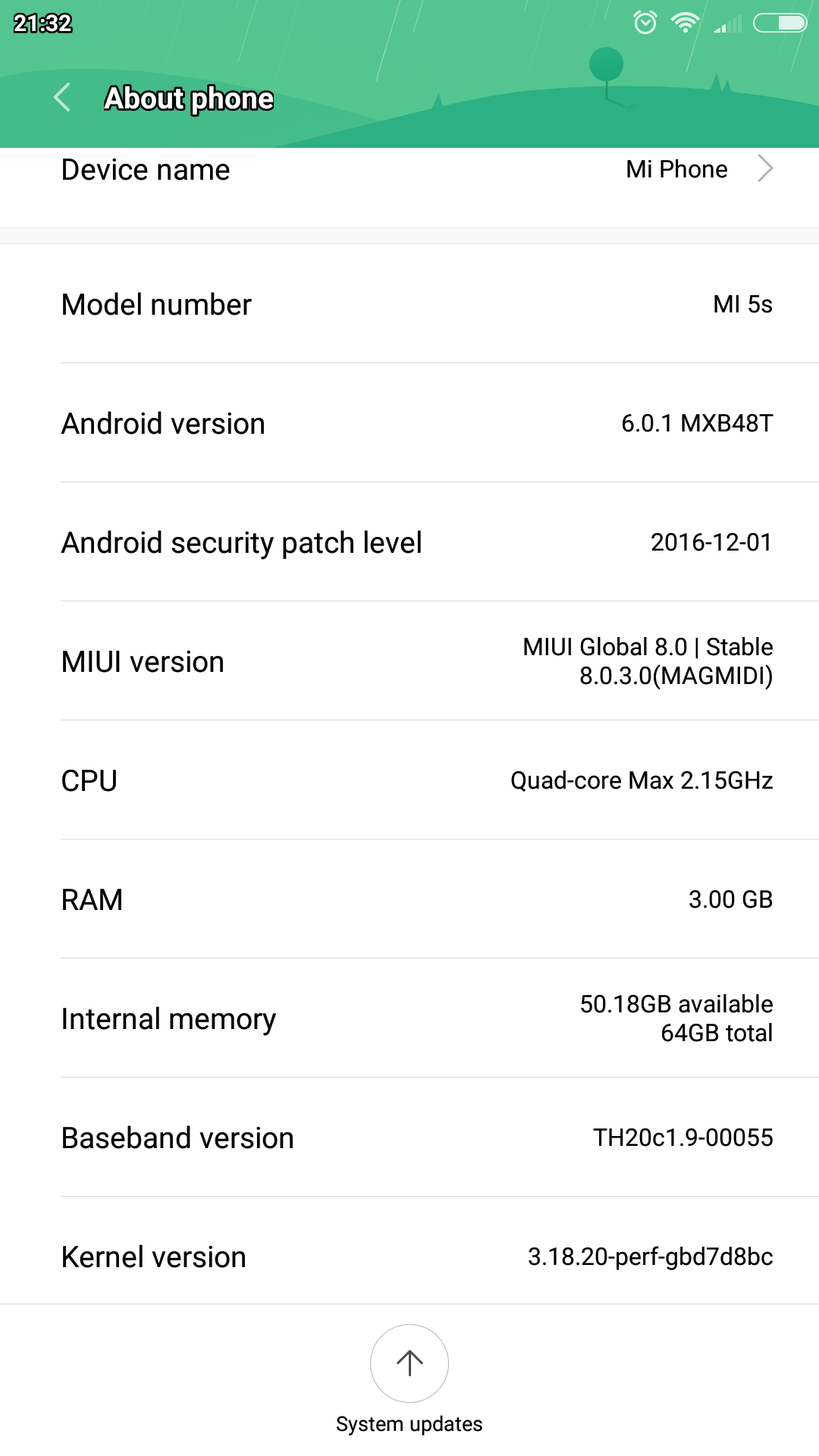Tap the System updates button

(409, 1364)
